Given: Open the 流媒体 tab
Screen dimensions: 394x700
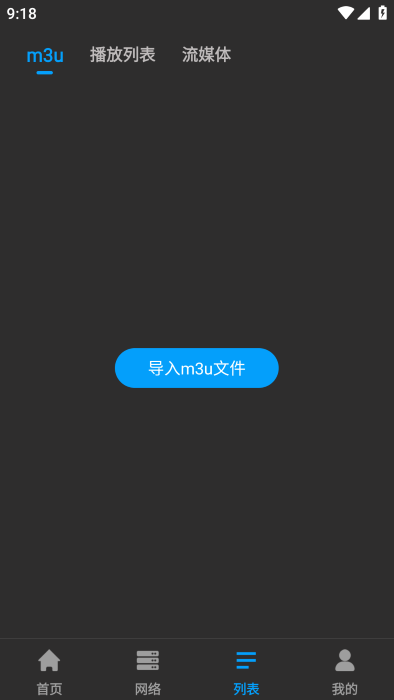Looking at the screenshot, I should coord(207,55).
